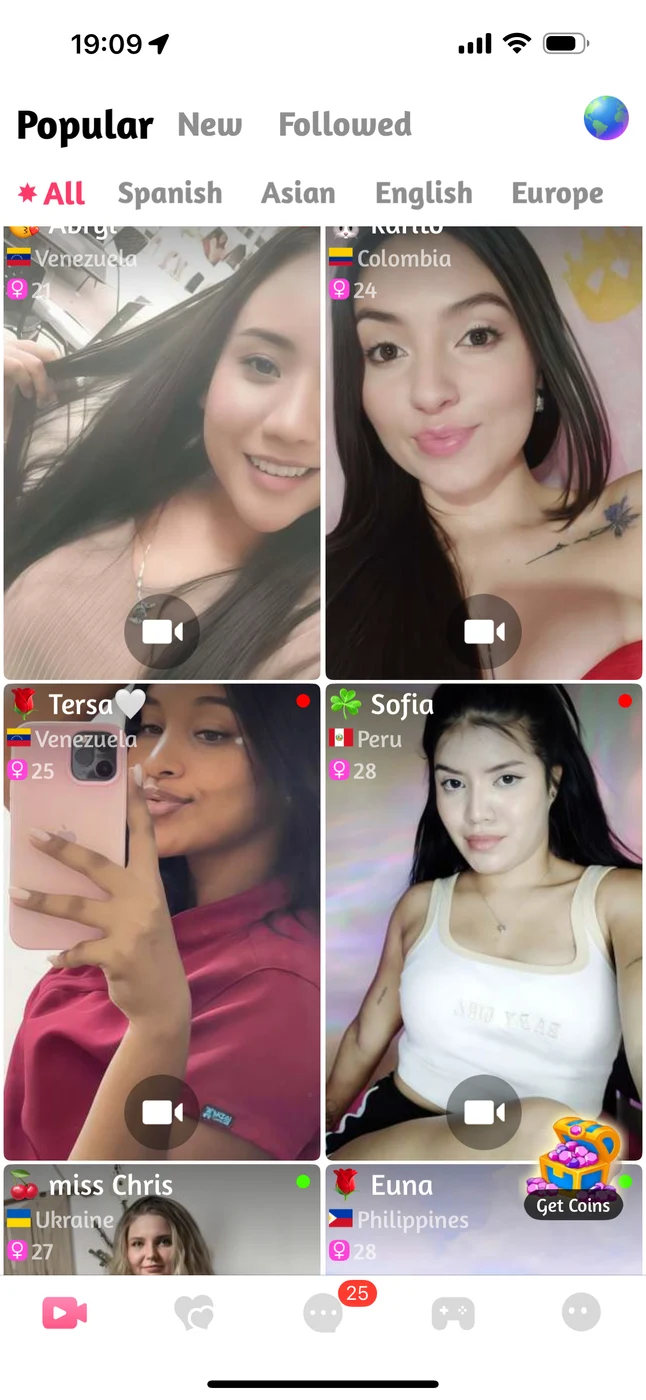Open Tersa's profile card
Viewport: 646px width, 1400px height.
click(162, 900)
